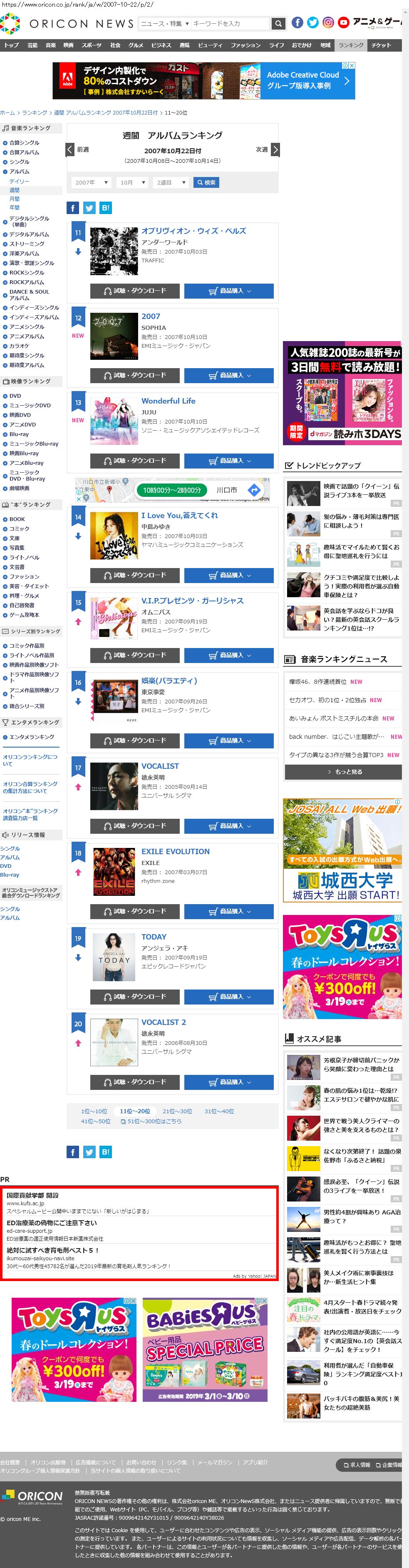Open ミュージックDVD ranking in sidebar
This screenshot has width=409, height=1568.
click(x=29, y=405)
